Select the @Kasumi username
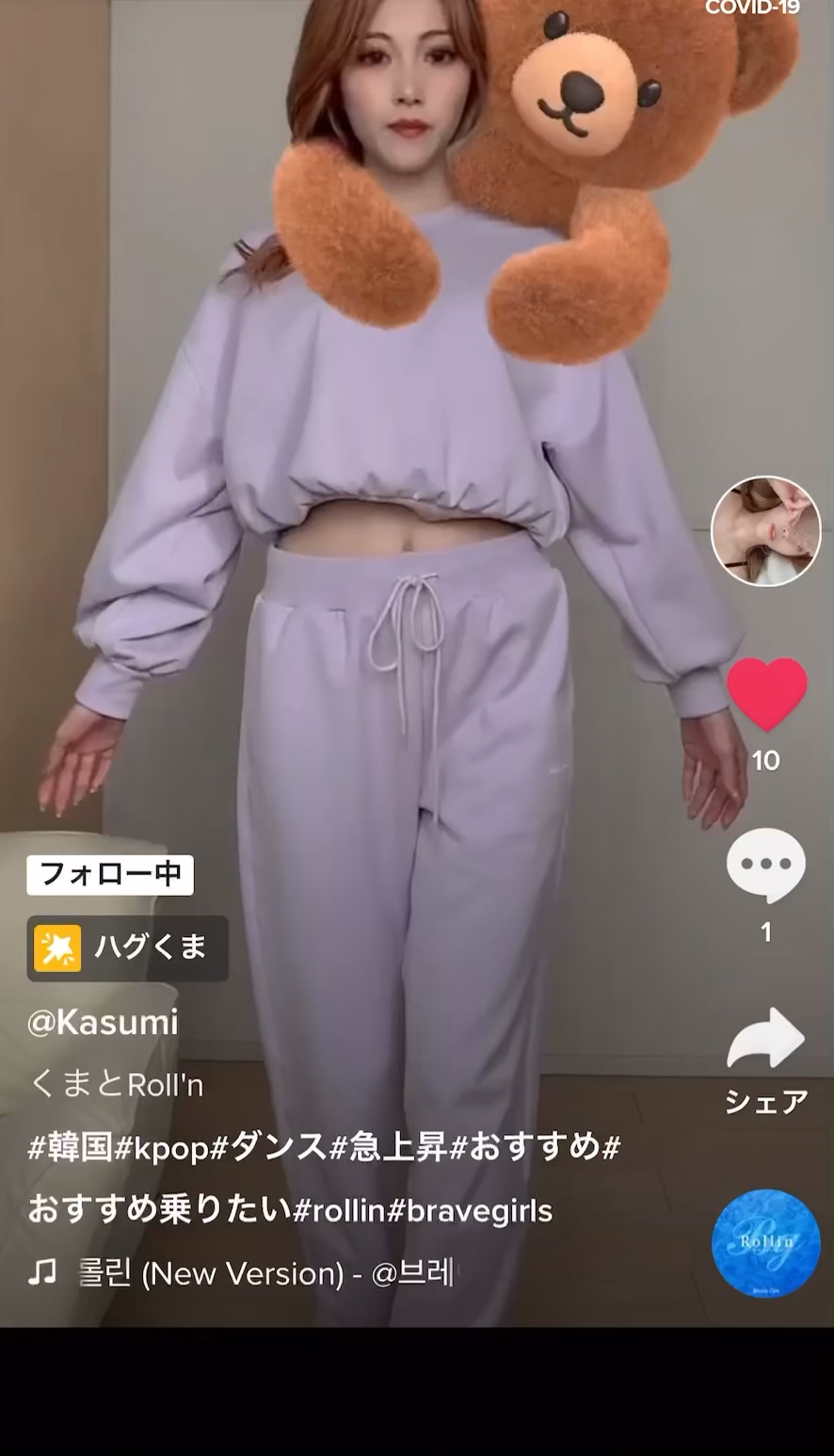The width and height of the screenshot is (834, 1456). (103, 1022)
